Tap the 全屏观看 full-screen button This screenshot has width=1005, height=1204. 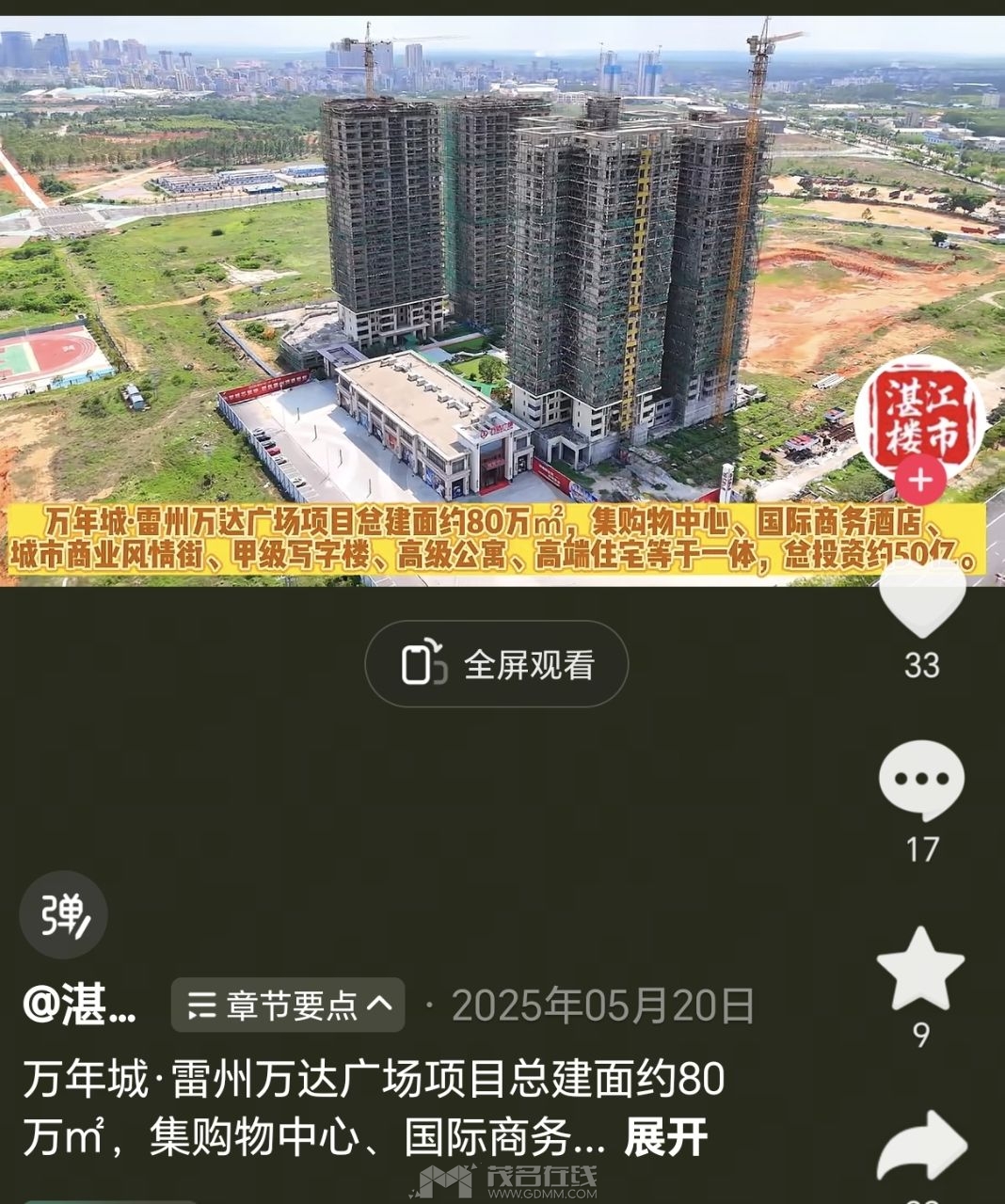coord(496,664)
